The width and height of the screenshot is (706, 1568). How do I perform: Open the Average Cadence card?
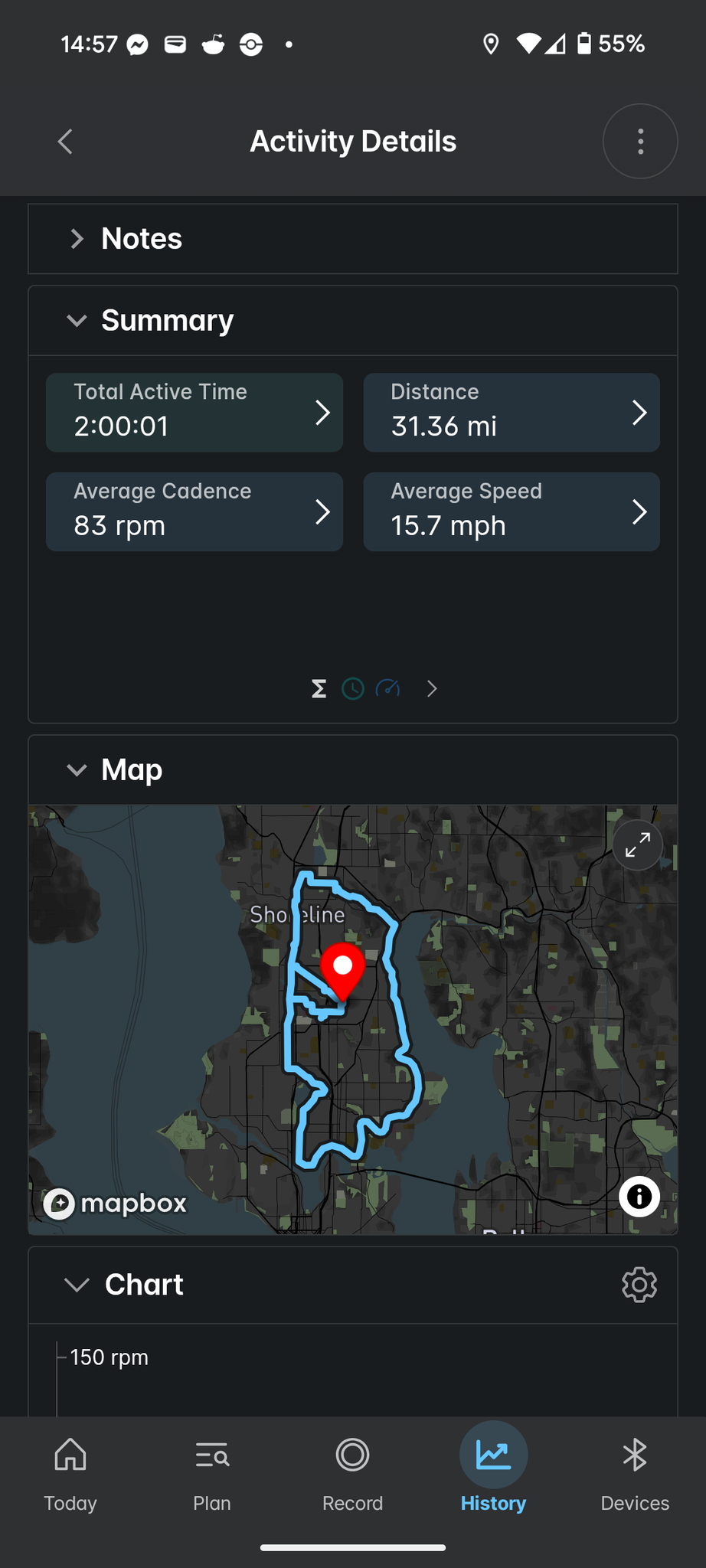click(194, 511)
